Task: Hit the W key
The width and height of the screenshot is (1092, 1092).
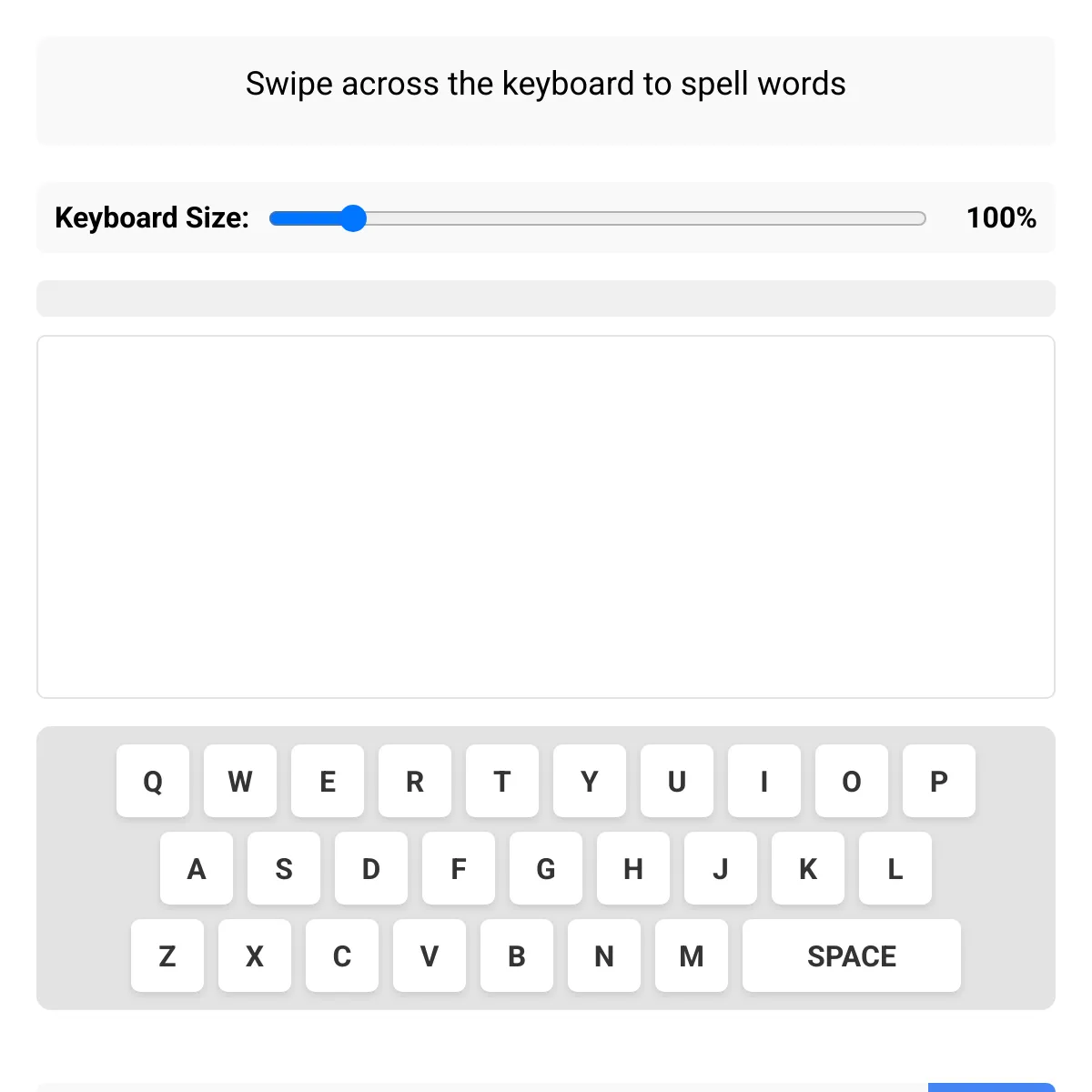Action: tap(240, 781)
